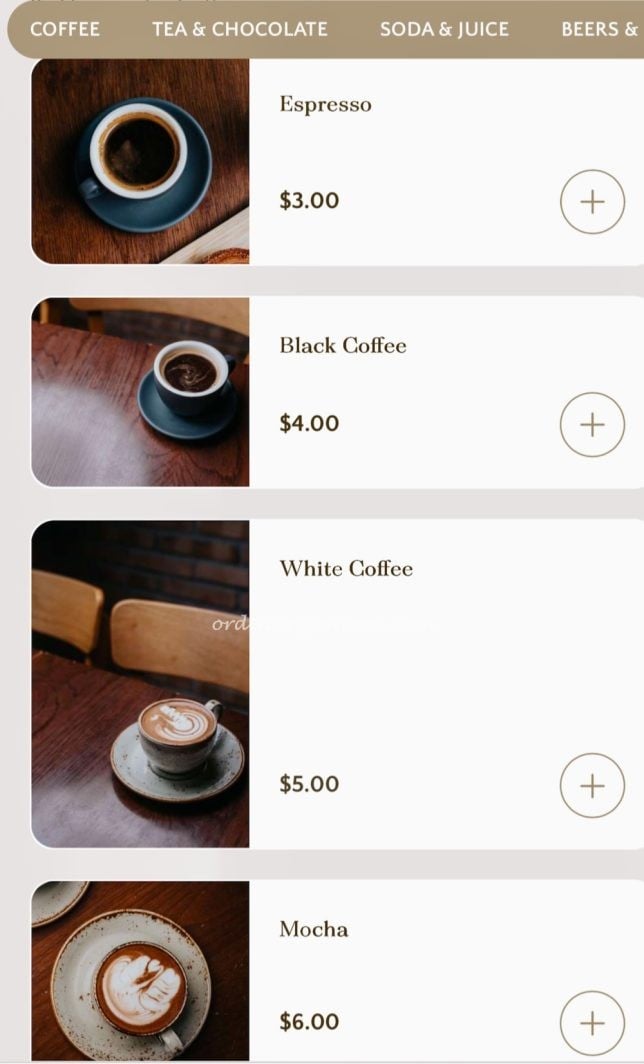This screenshot has height=1064, width=644.
Task: Open the Tea & Chocolate category
Action: (239, 29)
